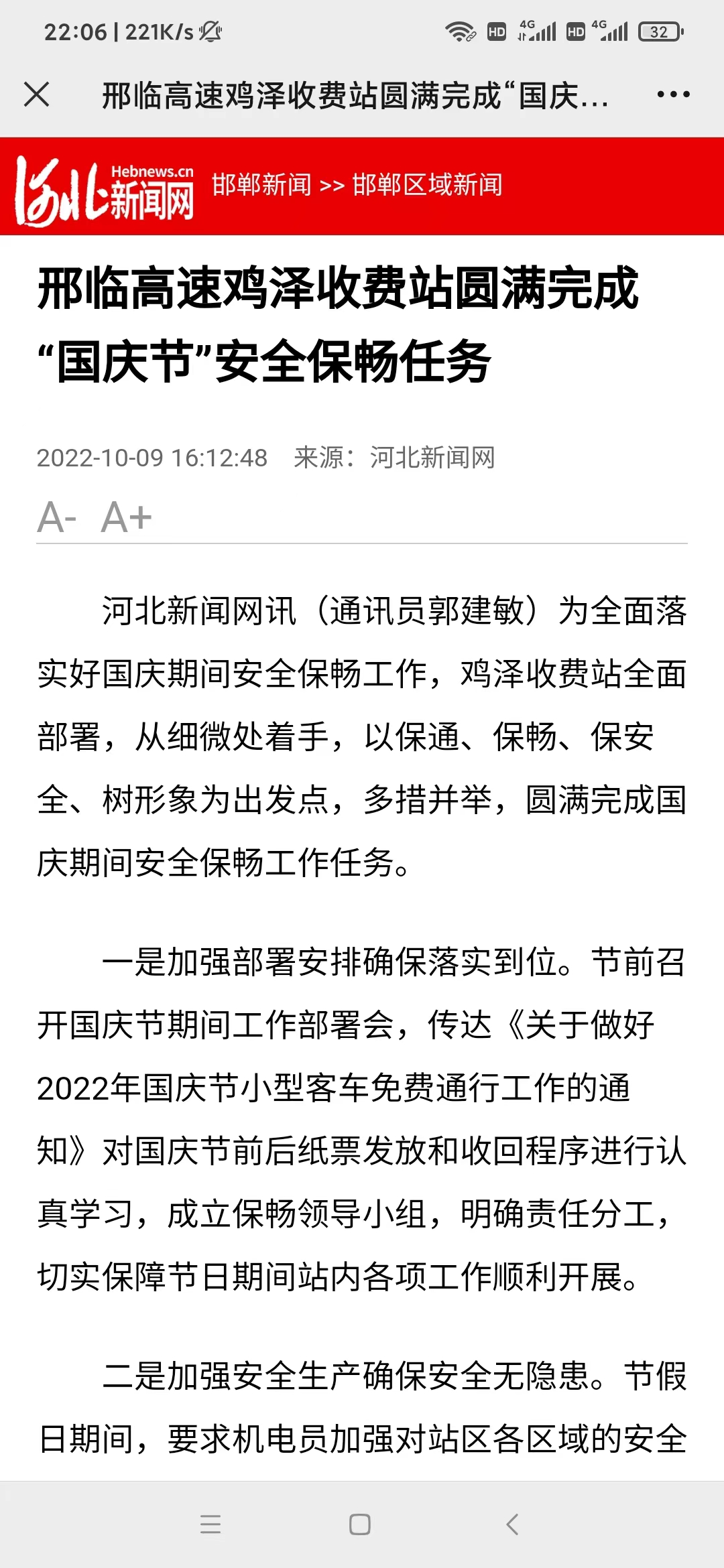
Task: Tap the 河北新闻网 logo in the header
Action: [105, 190]
